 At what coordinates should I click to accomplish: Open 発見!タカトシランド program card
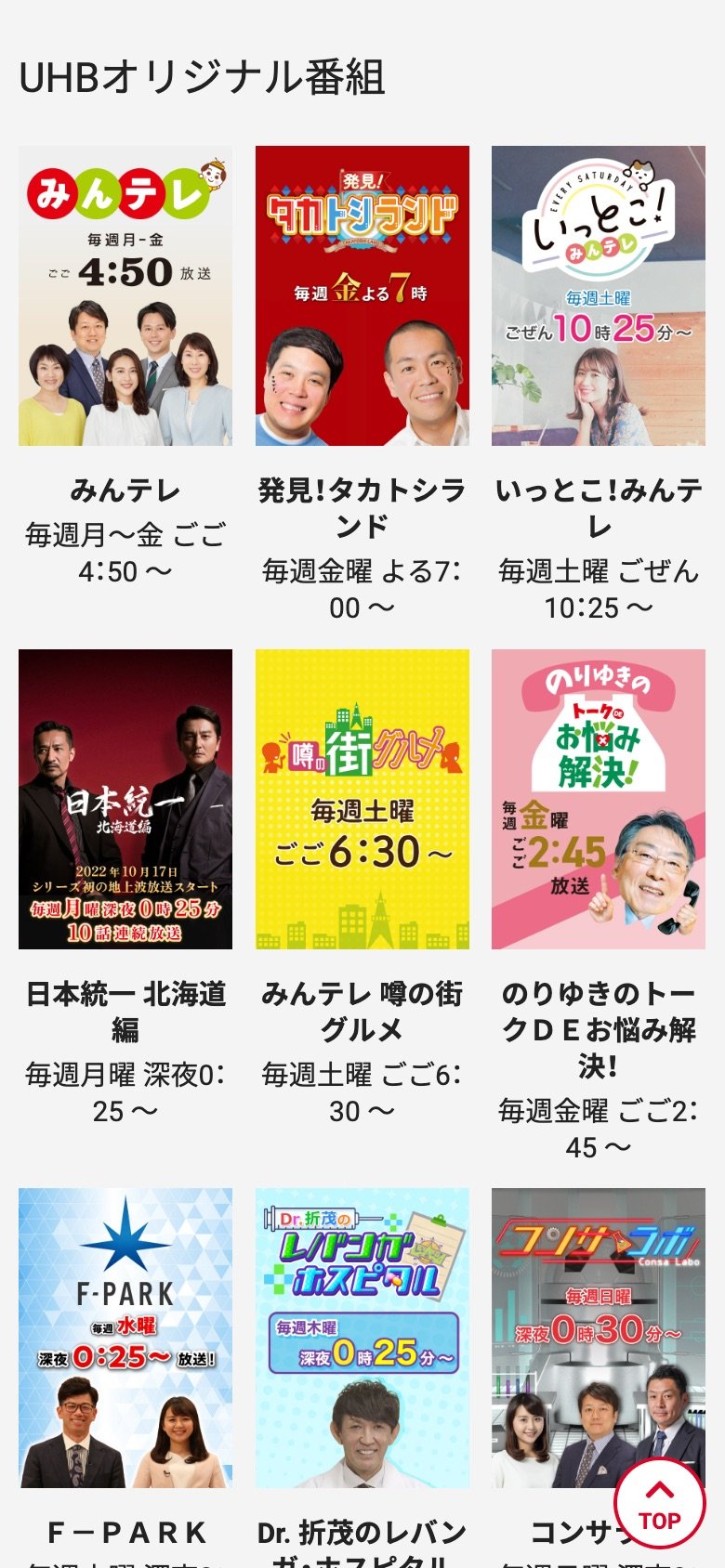[362, 296]
